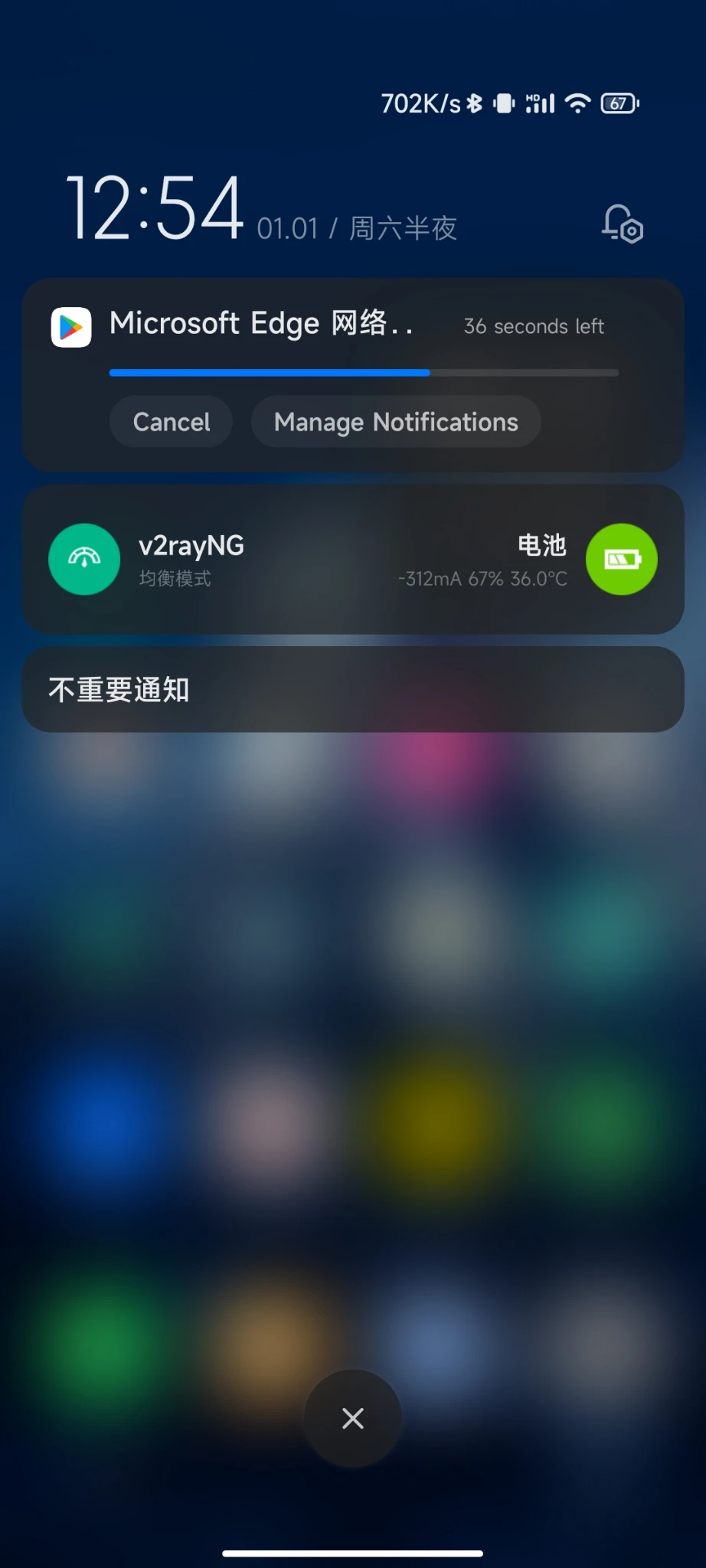Cancel the Microsoft Edge download
Viewport: 706px width, 1568px height.
point(171,422)
